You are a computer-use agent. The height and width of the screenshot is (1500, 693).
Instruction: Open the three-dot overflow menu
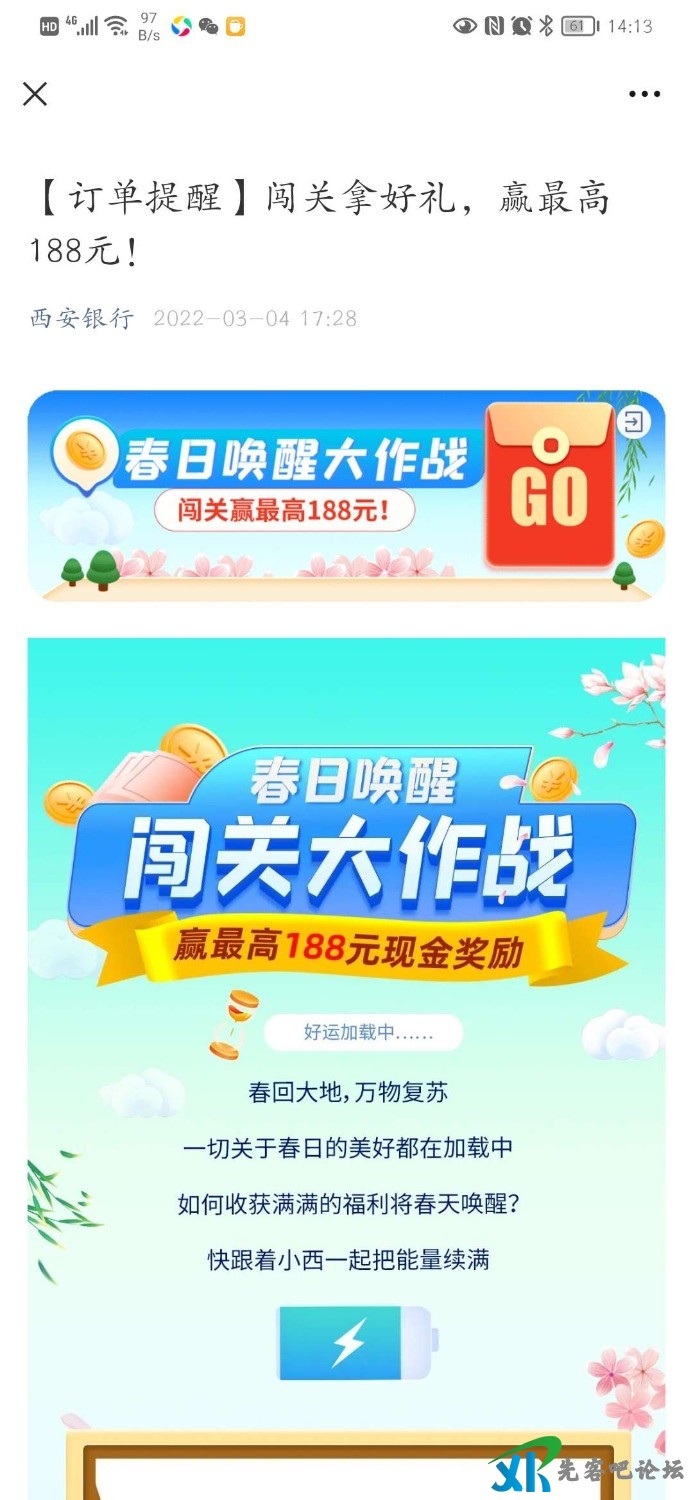tap(644, 94)
